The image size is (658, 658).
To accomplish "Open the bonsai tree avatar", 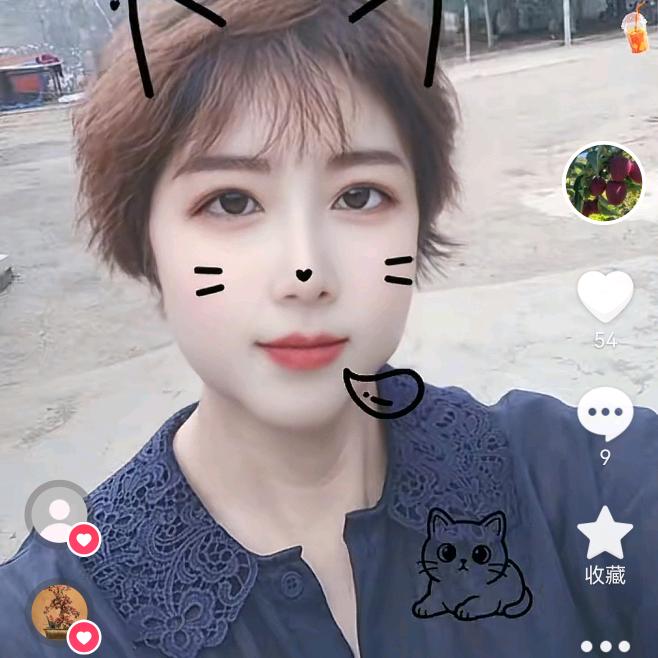I will (x=59, y=610).
